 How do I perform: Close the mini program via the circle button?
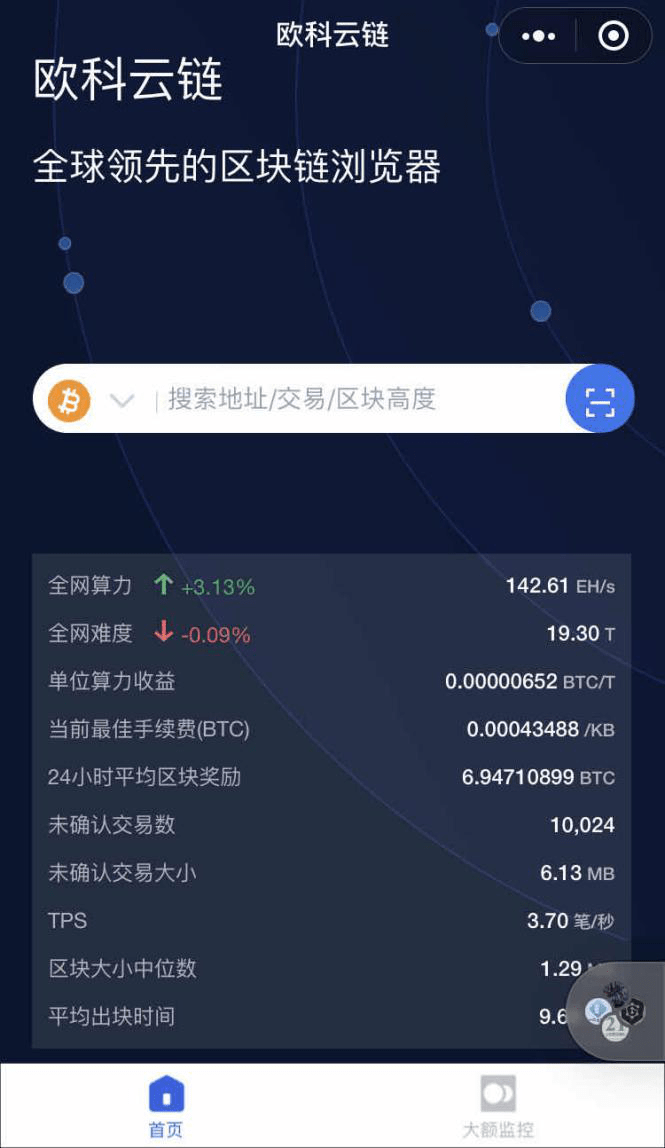(x=612, y=36)
